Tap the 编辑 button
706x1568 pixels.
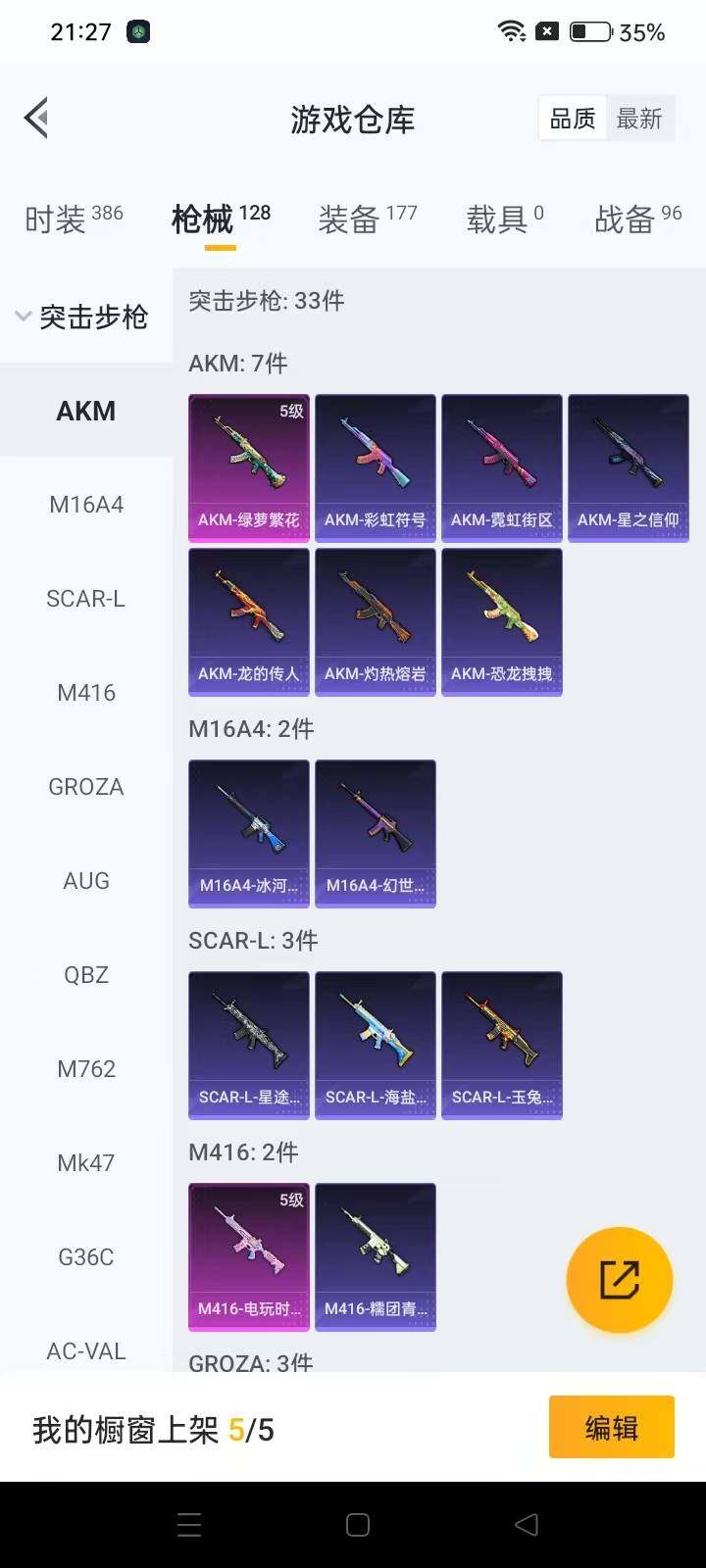click(612, 1428)
